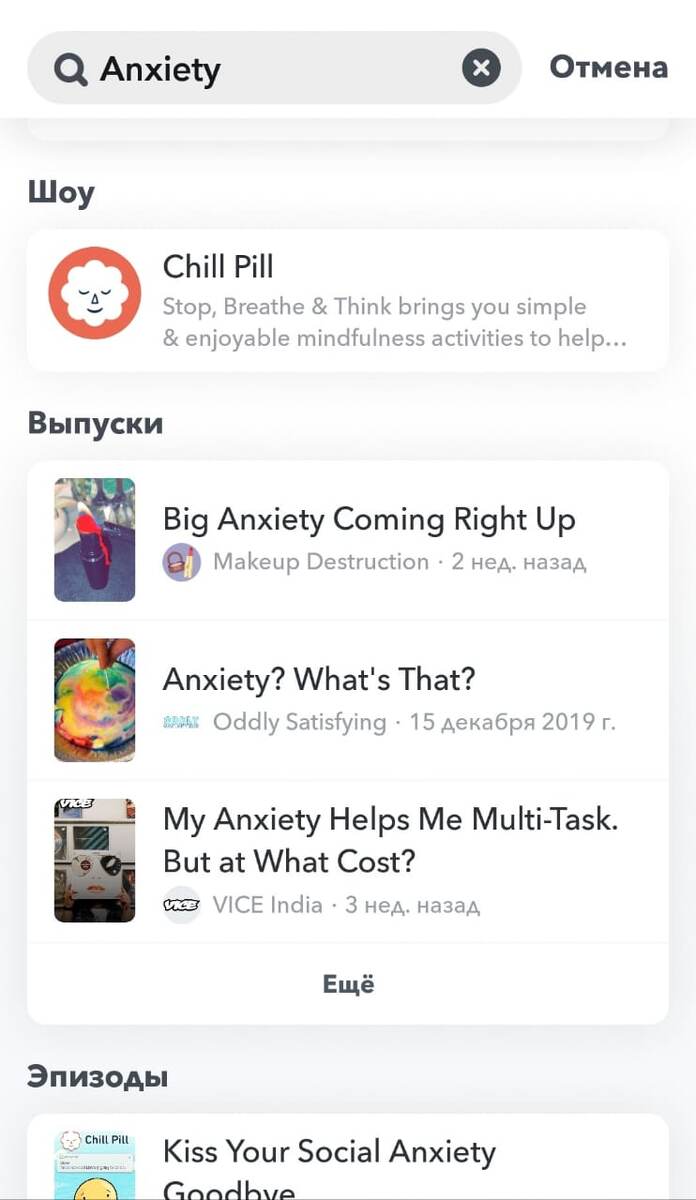Show more results with Ещё
Screen dimensions: 696x1200
tap(347, 984)
